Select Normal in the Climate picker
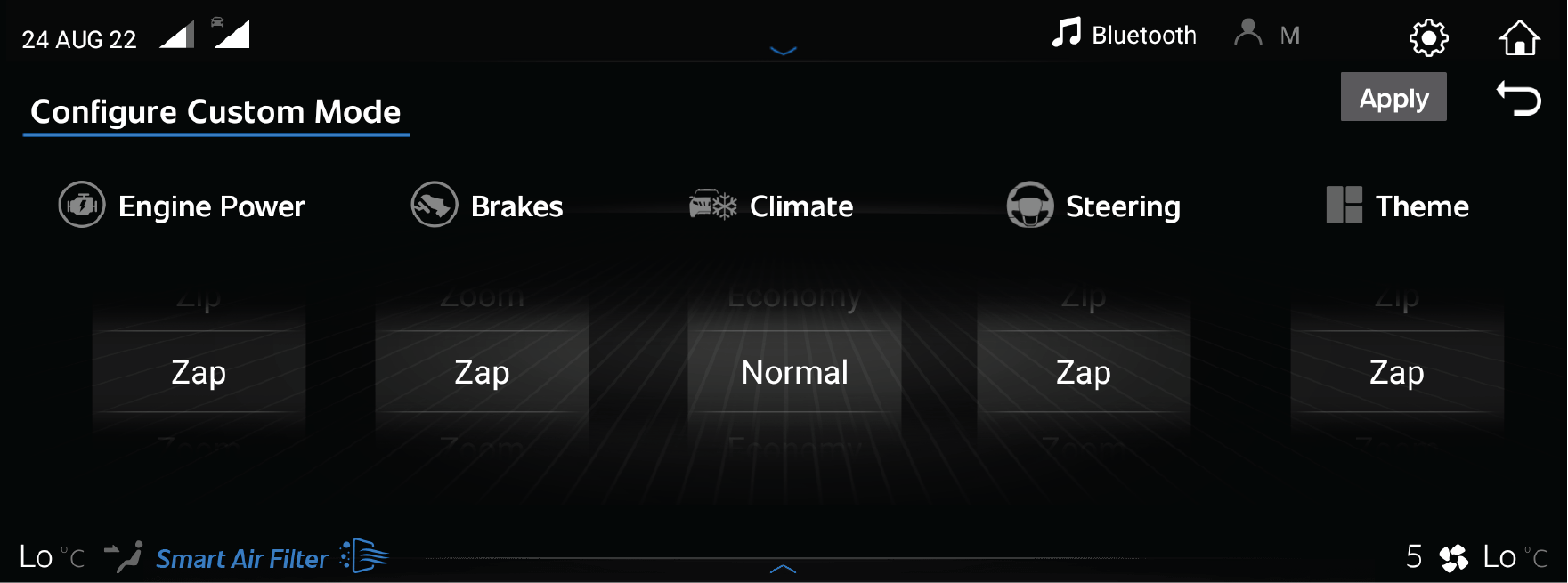 (794, 372)
